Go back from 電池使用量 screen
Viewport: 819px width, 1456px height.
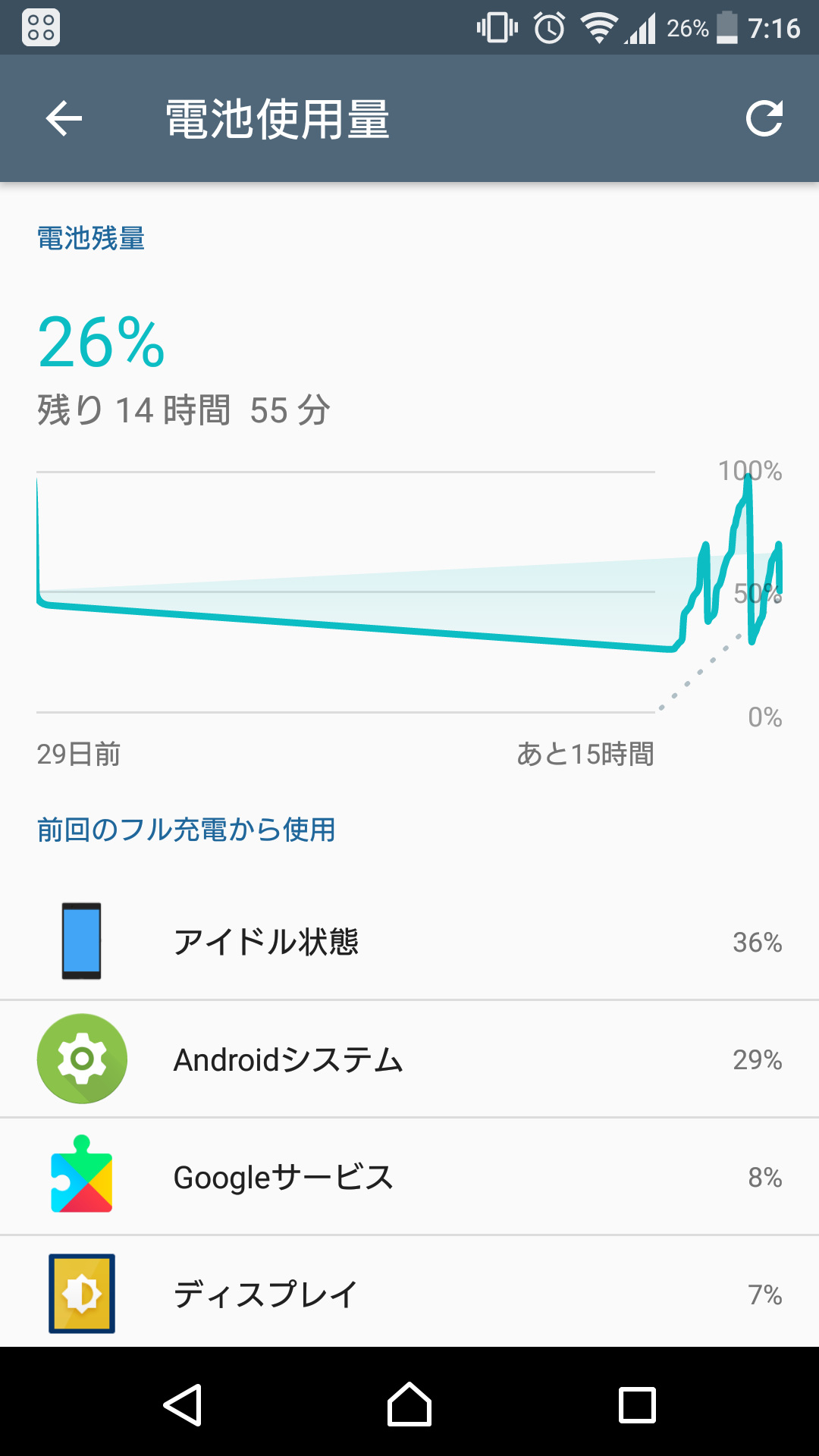pyautogui.click(x=64, y=118)
